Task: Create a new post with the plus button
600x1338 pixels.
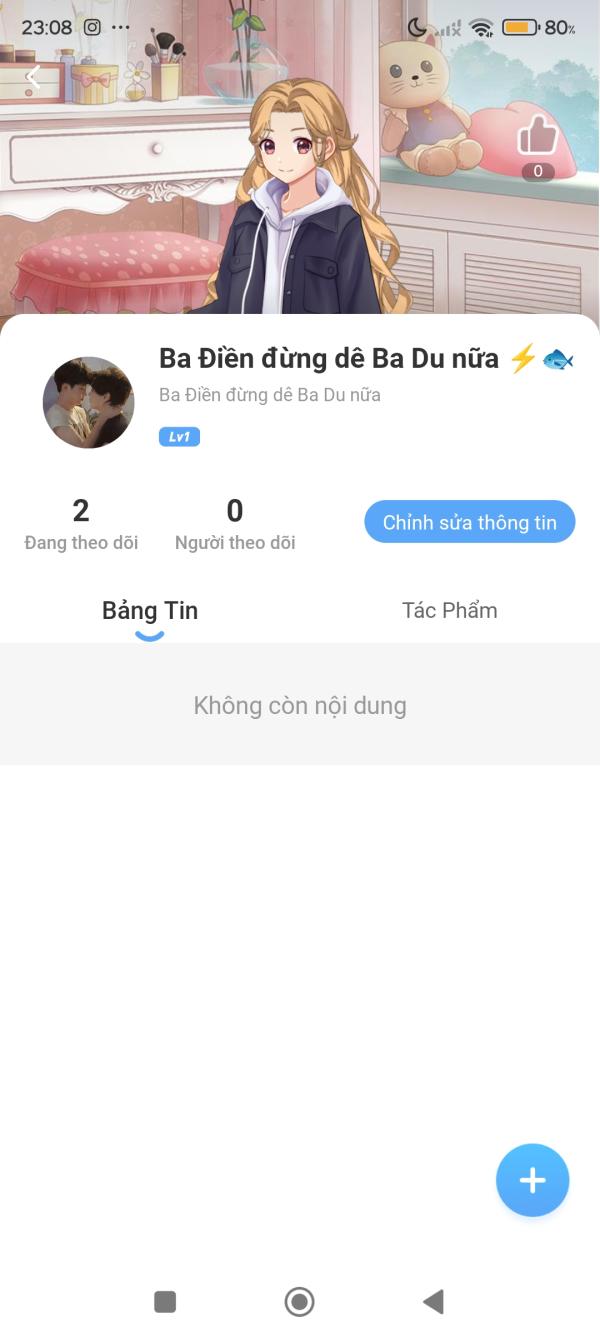Action: coord(532,1180)
